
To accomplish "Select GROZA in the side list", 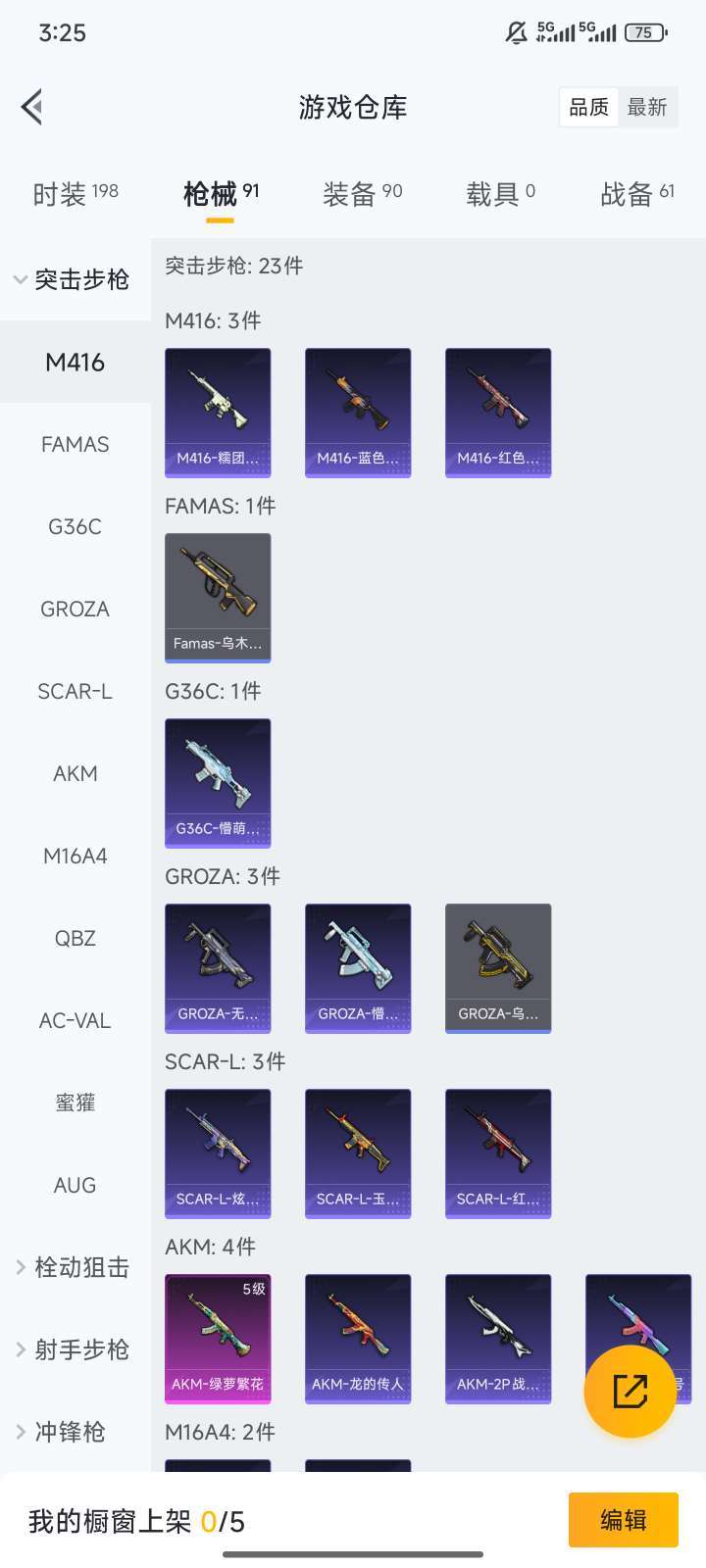I will click(x=76, y=609).
